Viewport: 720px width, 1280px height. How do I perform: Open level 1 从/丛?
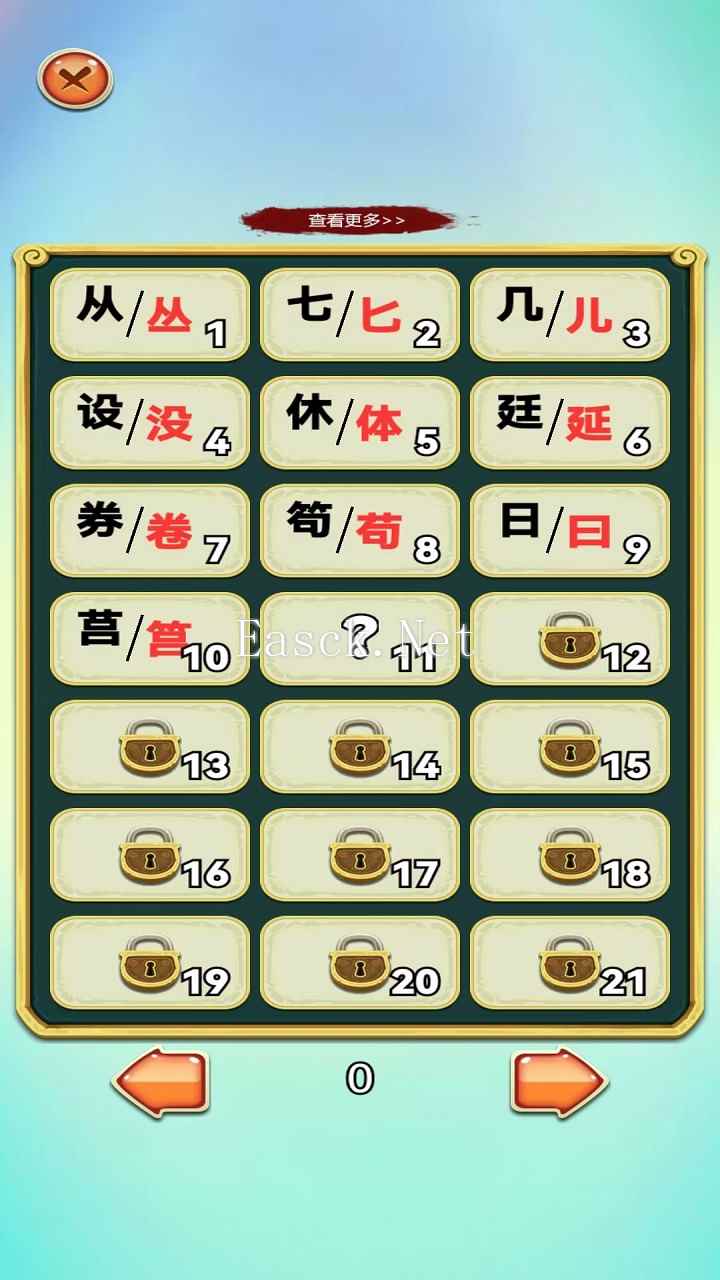[150, 315]
